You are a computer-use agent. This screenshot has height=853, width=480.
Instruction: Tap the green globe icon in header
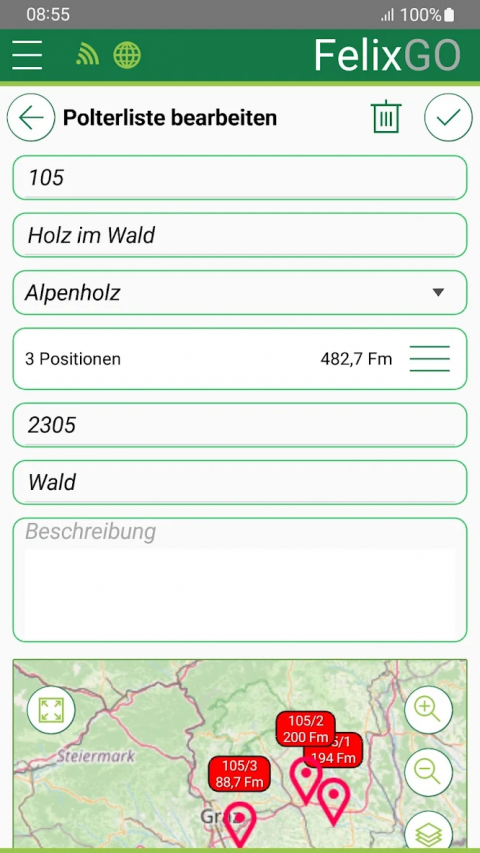coord(127,55)
